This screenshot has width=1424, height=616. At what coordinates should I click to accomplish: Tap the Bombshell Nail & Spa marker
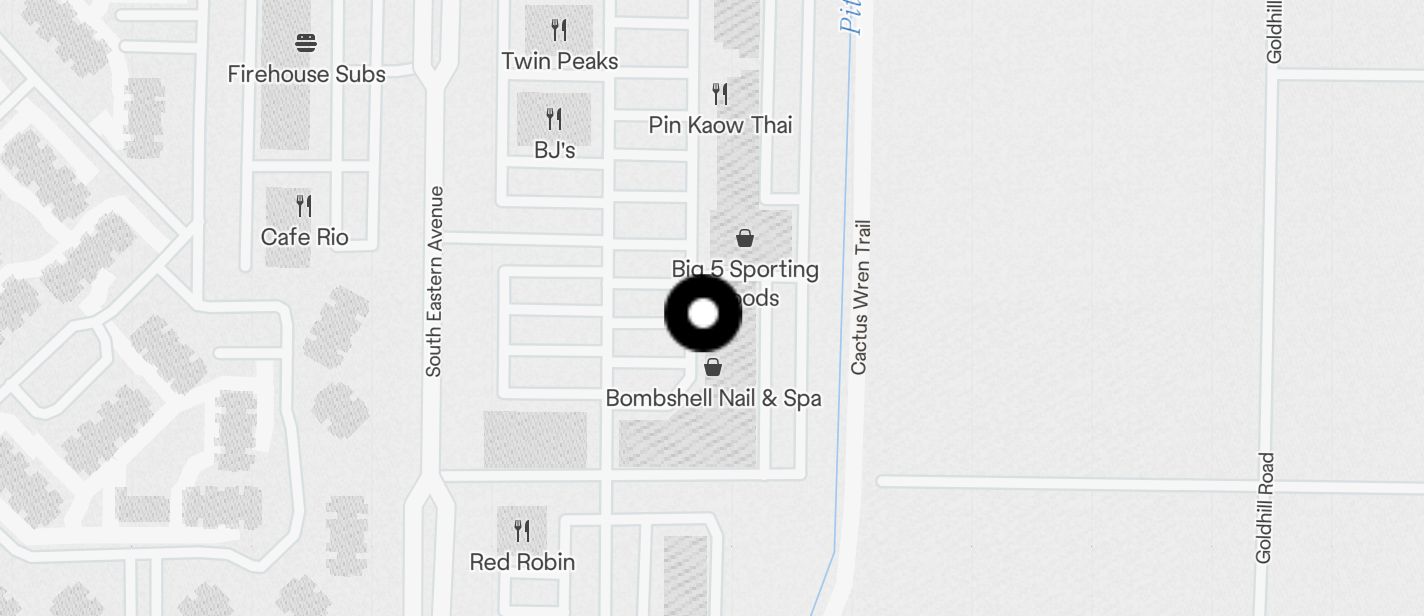coord(713,368)
